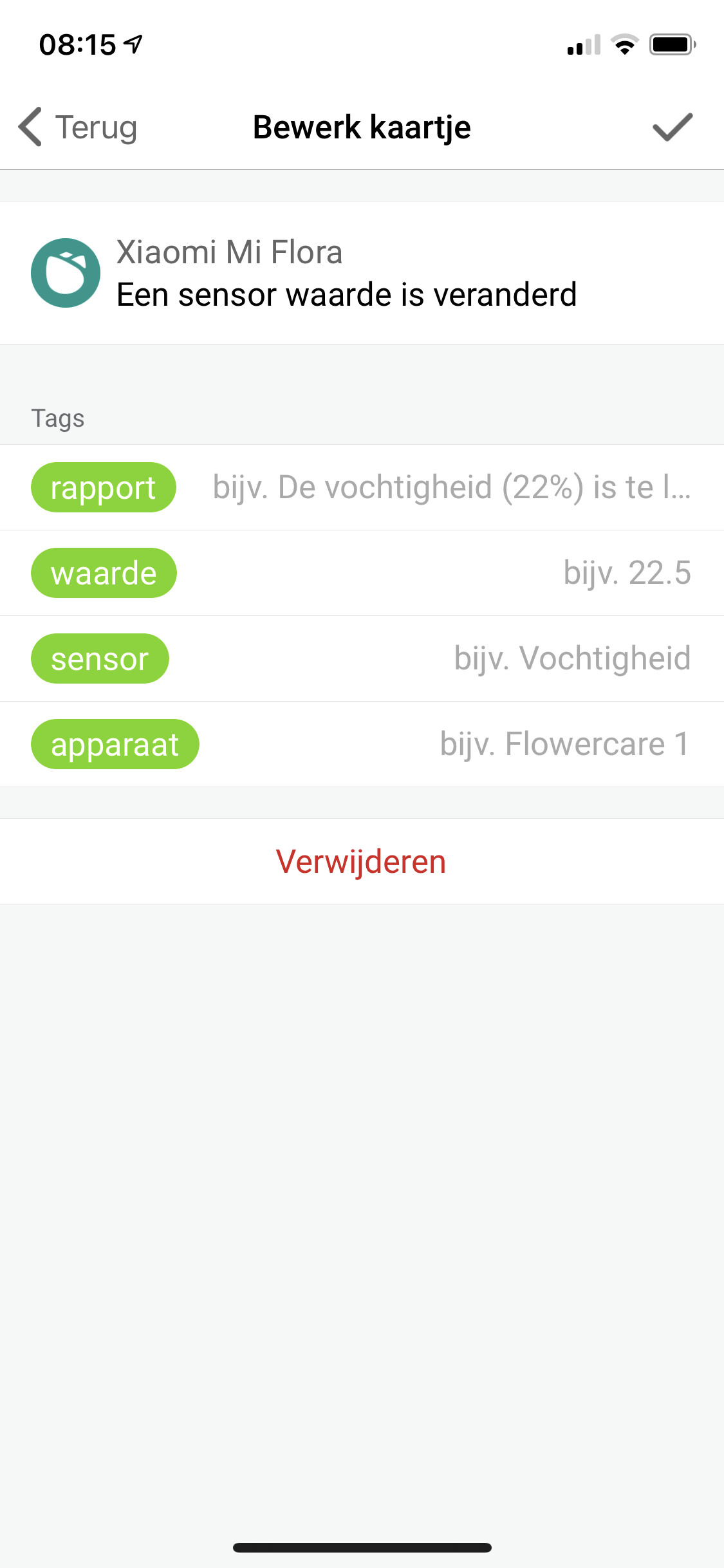Pick the apparaat tag
This screenshot has width=724, height=1568.
tap(115, 744)
